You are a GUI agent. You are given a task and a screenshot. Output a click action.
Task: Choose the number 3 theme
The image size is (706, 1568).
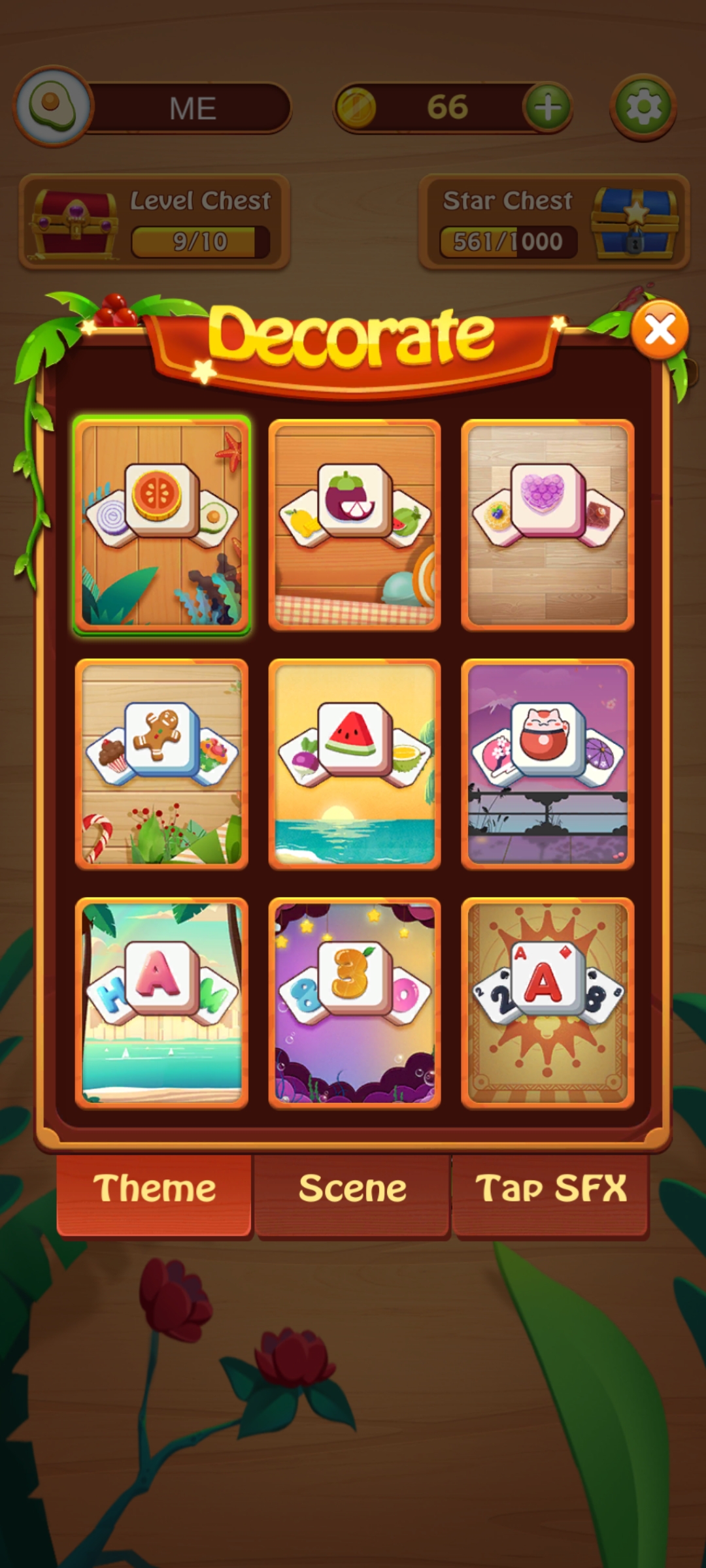tap(354, 1004)
